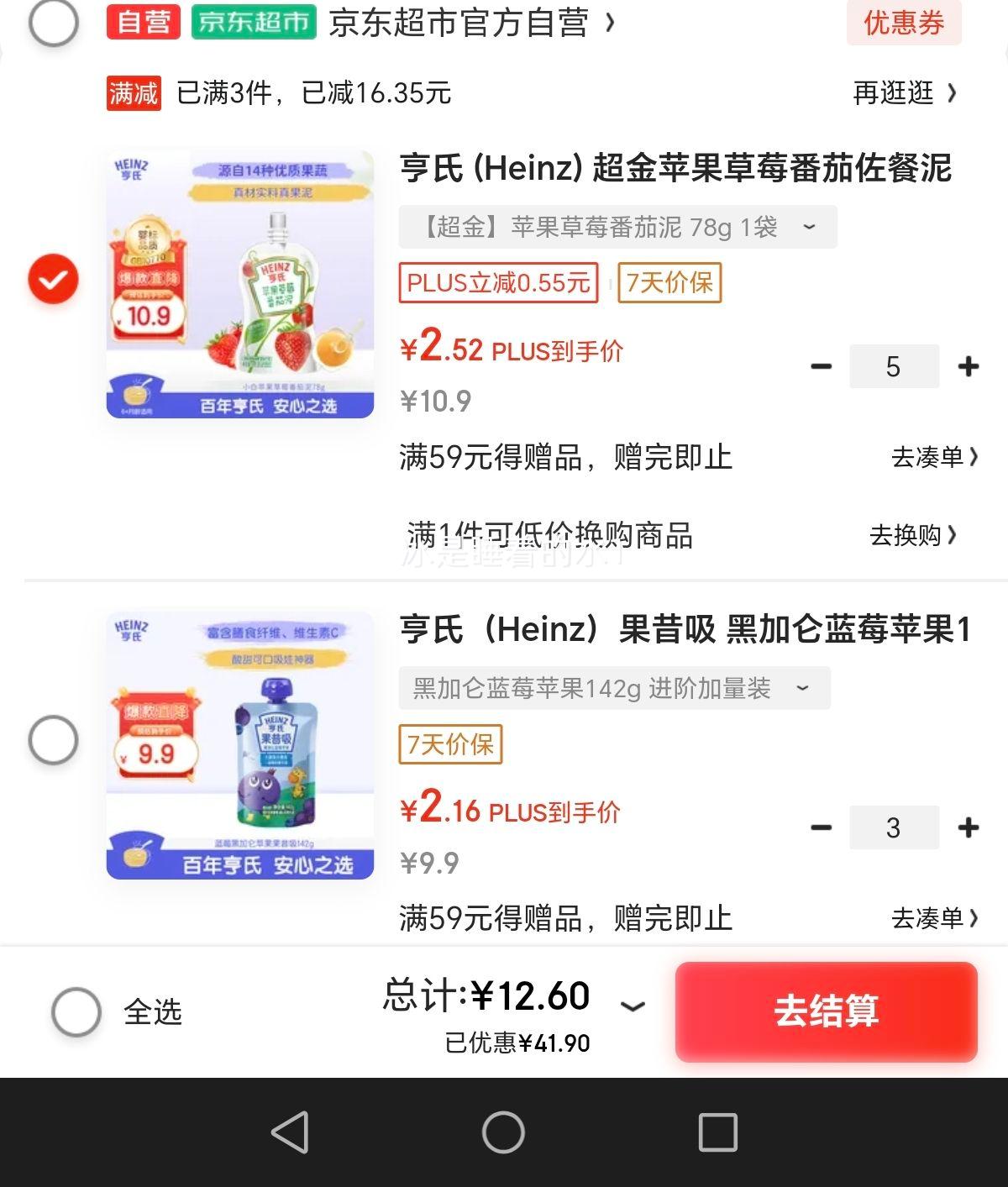Decrease 果昔吸 quantity by one

821,827
